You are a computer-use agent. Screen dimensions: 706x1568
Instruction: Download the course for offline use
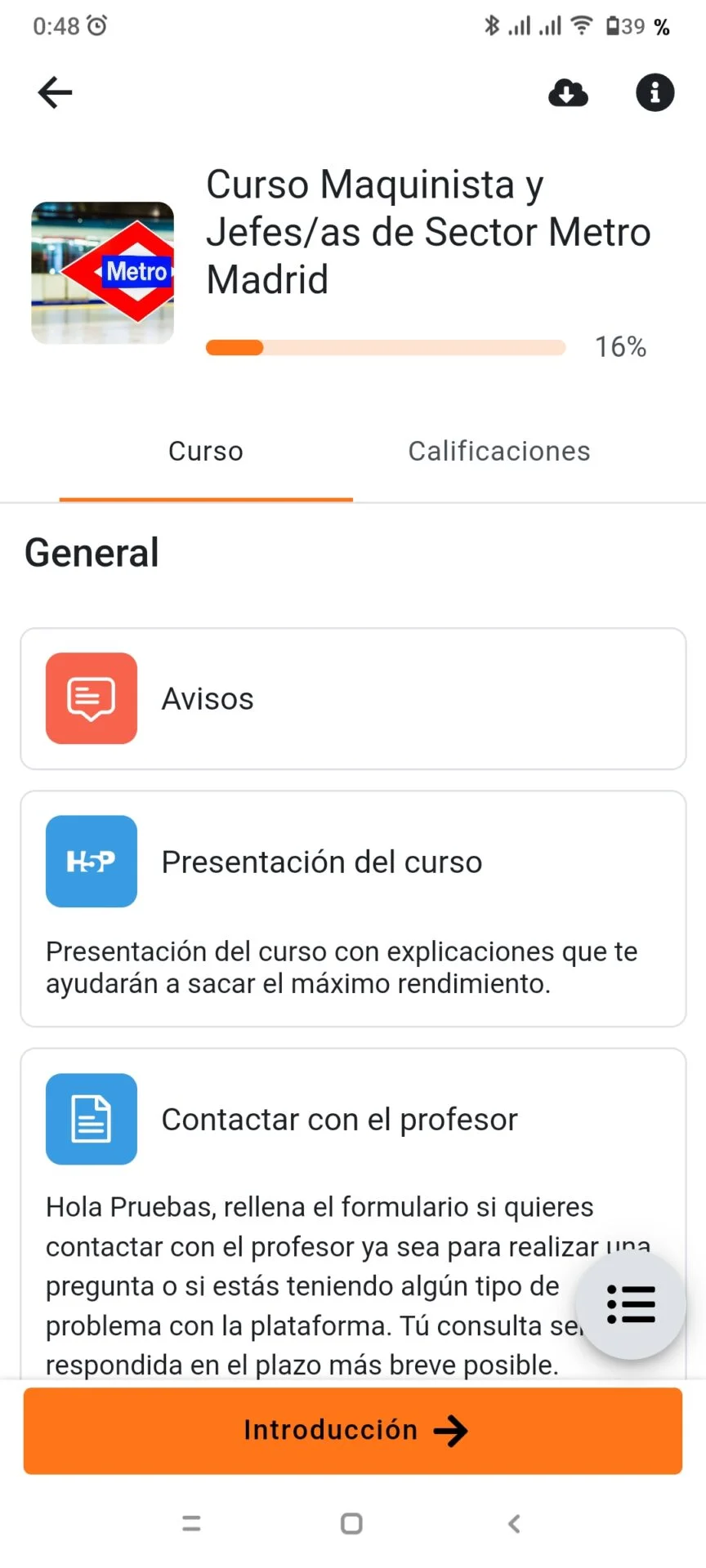568,93
